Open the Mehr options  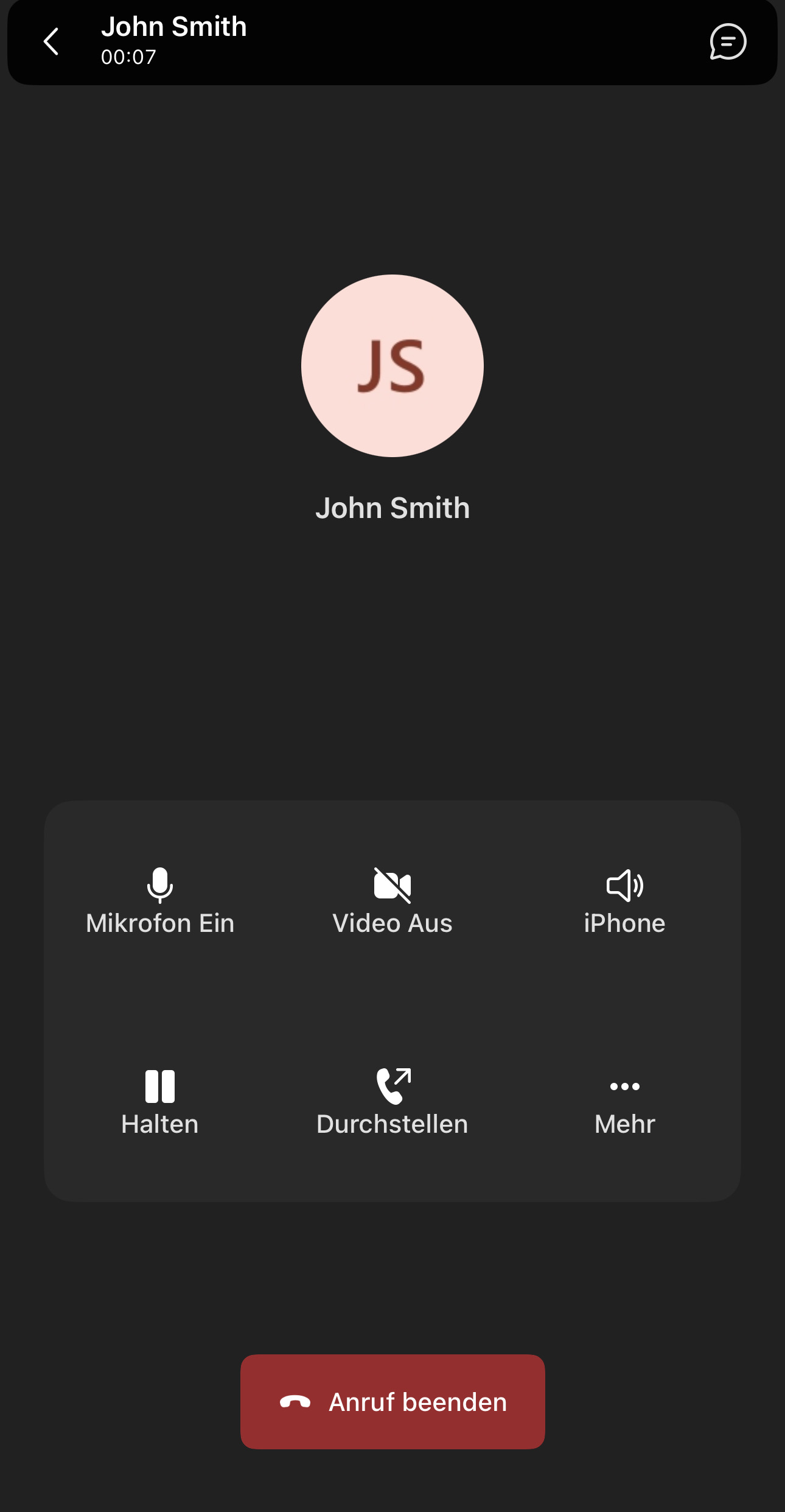[x=624, y=1102]
